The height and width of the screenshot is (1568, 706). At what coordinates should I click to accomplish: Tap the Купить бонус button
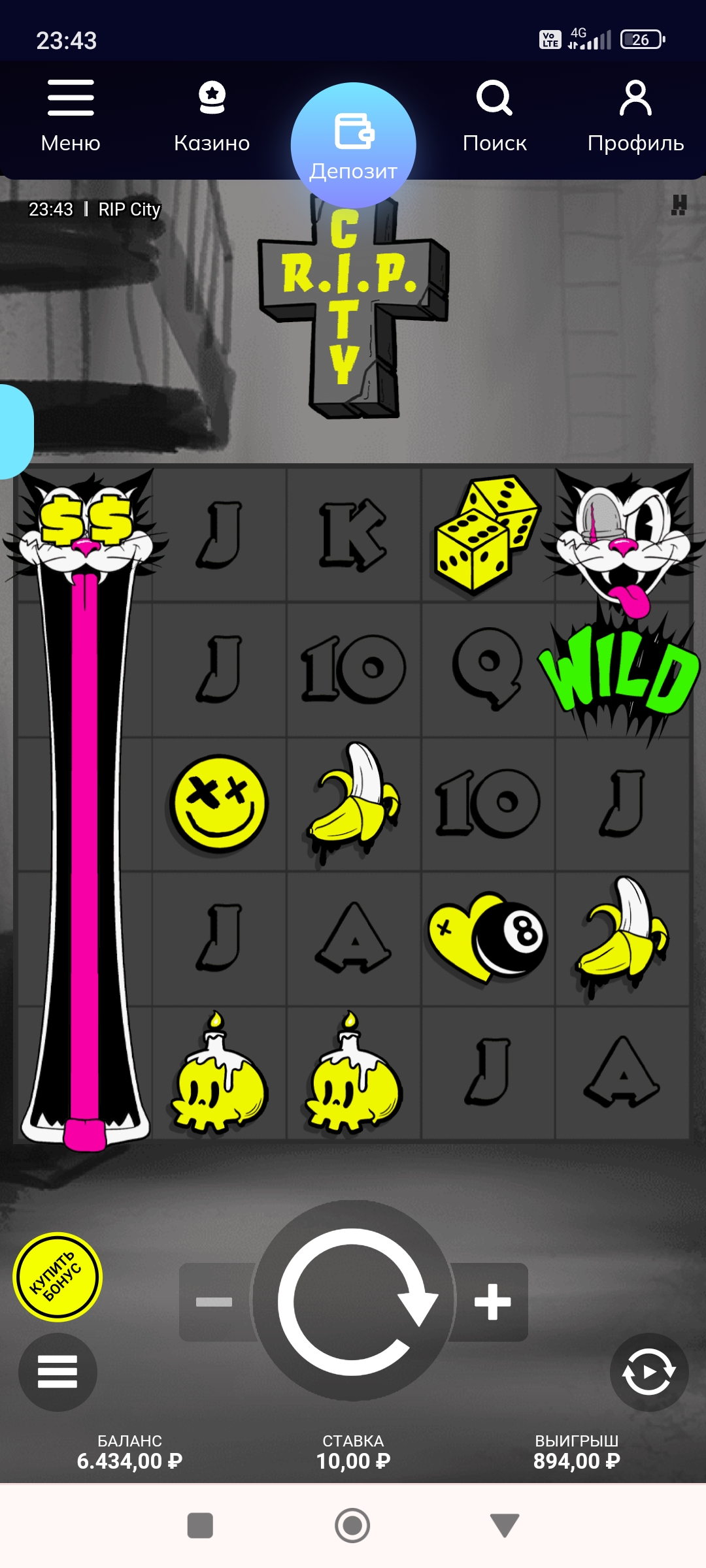tap(58, 1277)
